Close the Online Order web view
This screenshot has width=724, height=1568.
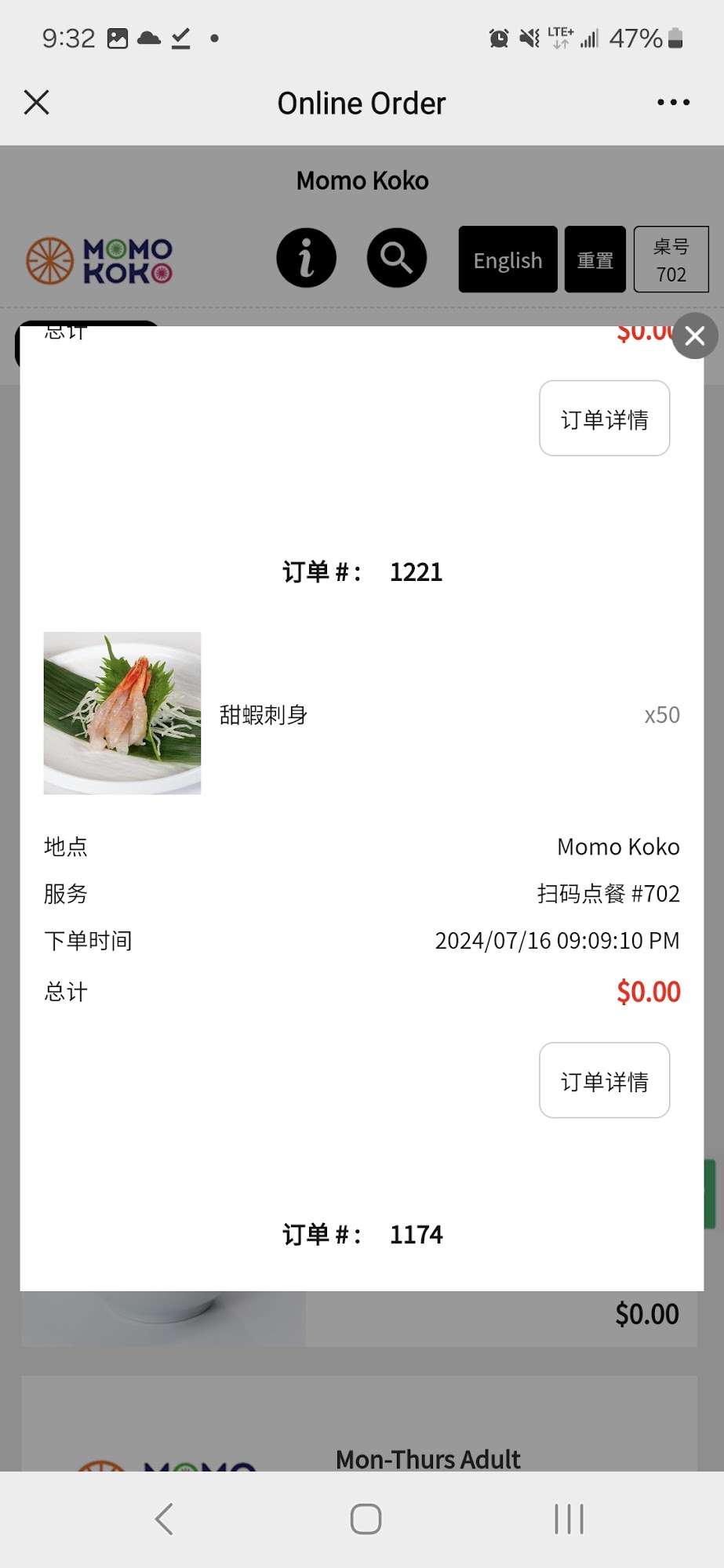click(37, 103)
